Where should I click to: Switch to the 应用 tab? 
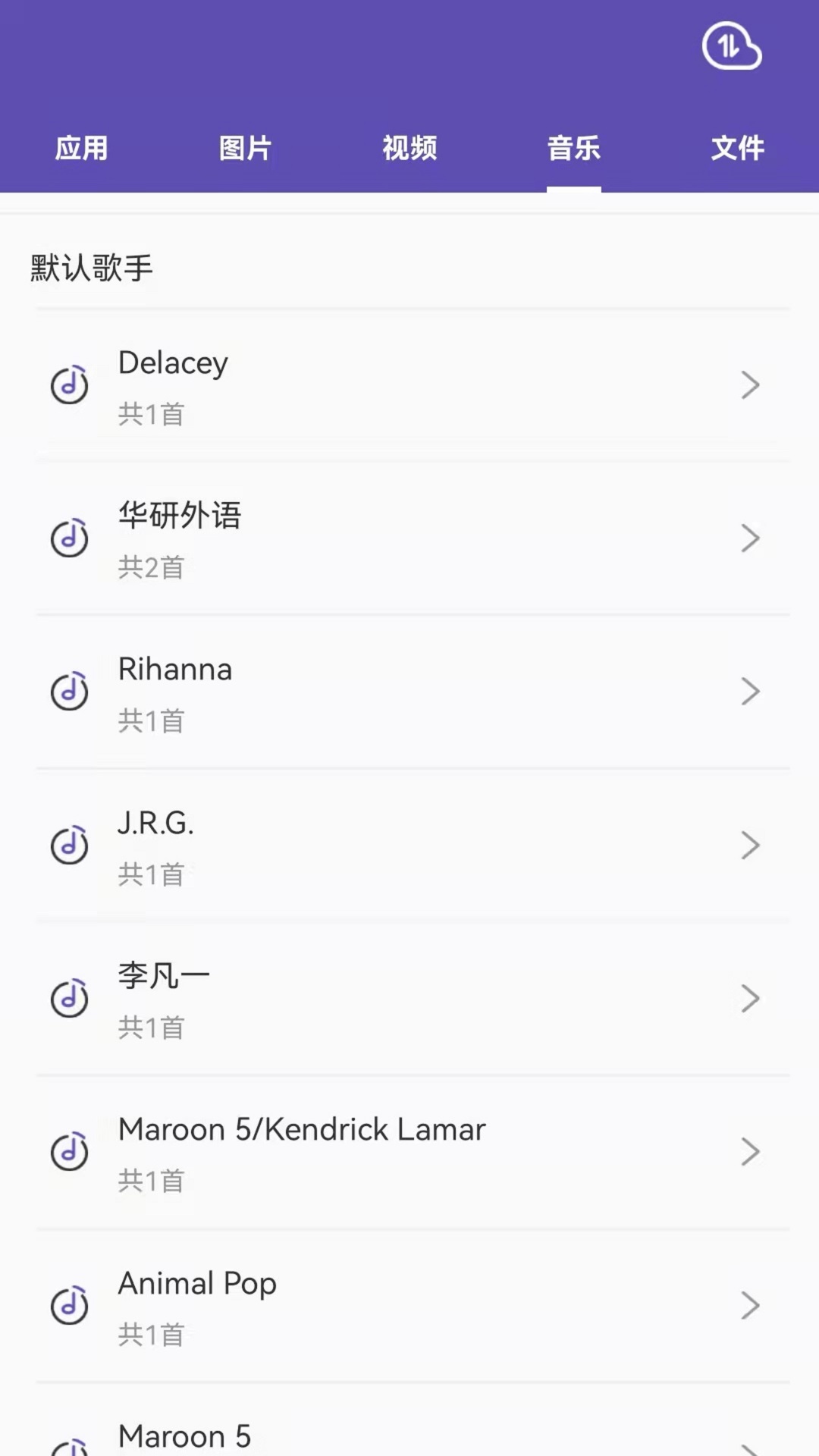(82, 149)
